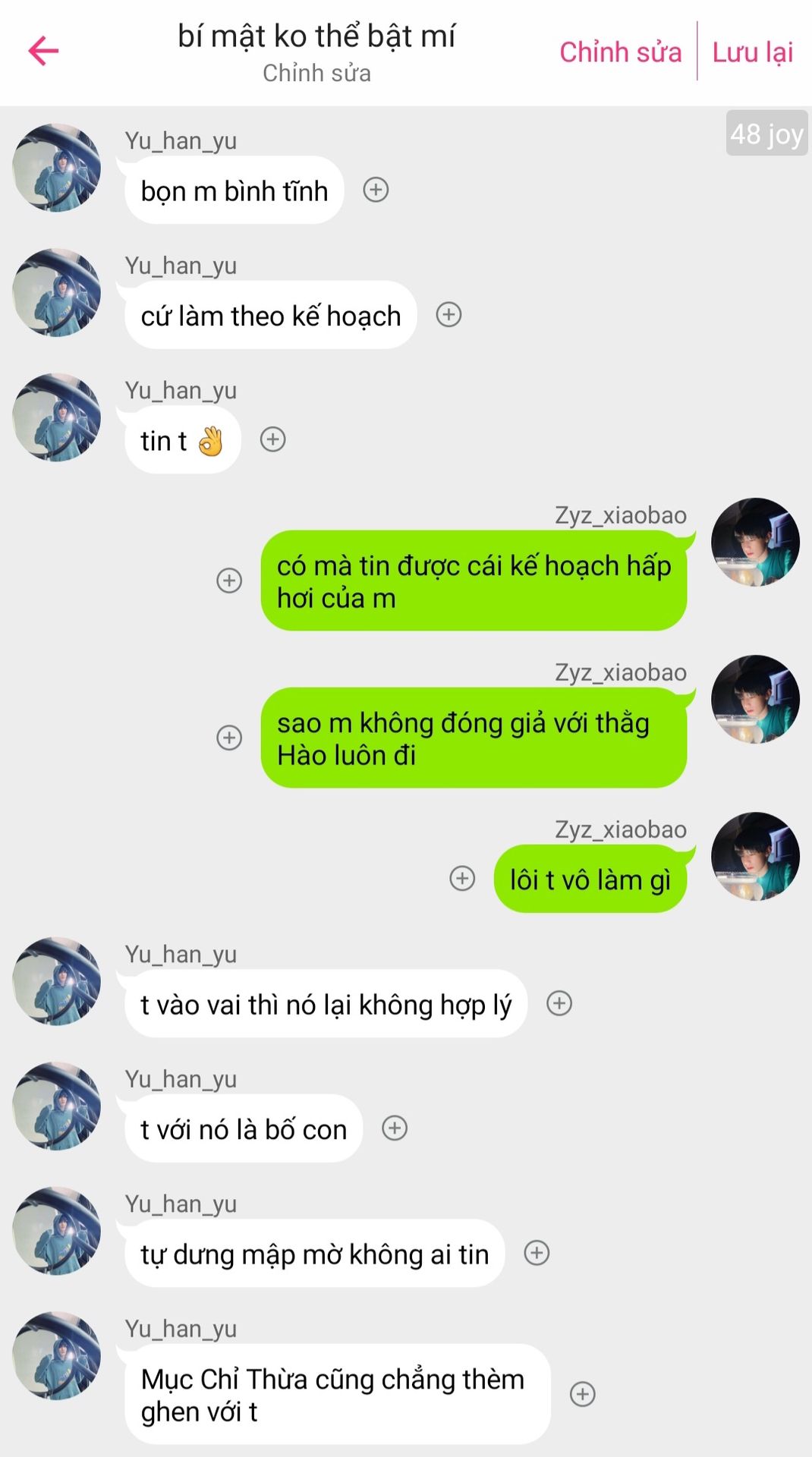The width and height of the screenshot is (812, 1457).
Task: Tap the plus icon by "t với nó là bố con"
Action: [x=394, y=1128]
